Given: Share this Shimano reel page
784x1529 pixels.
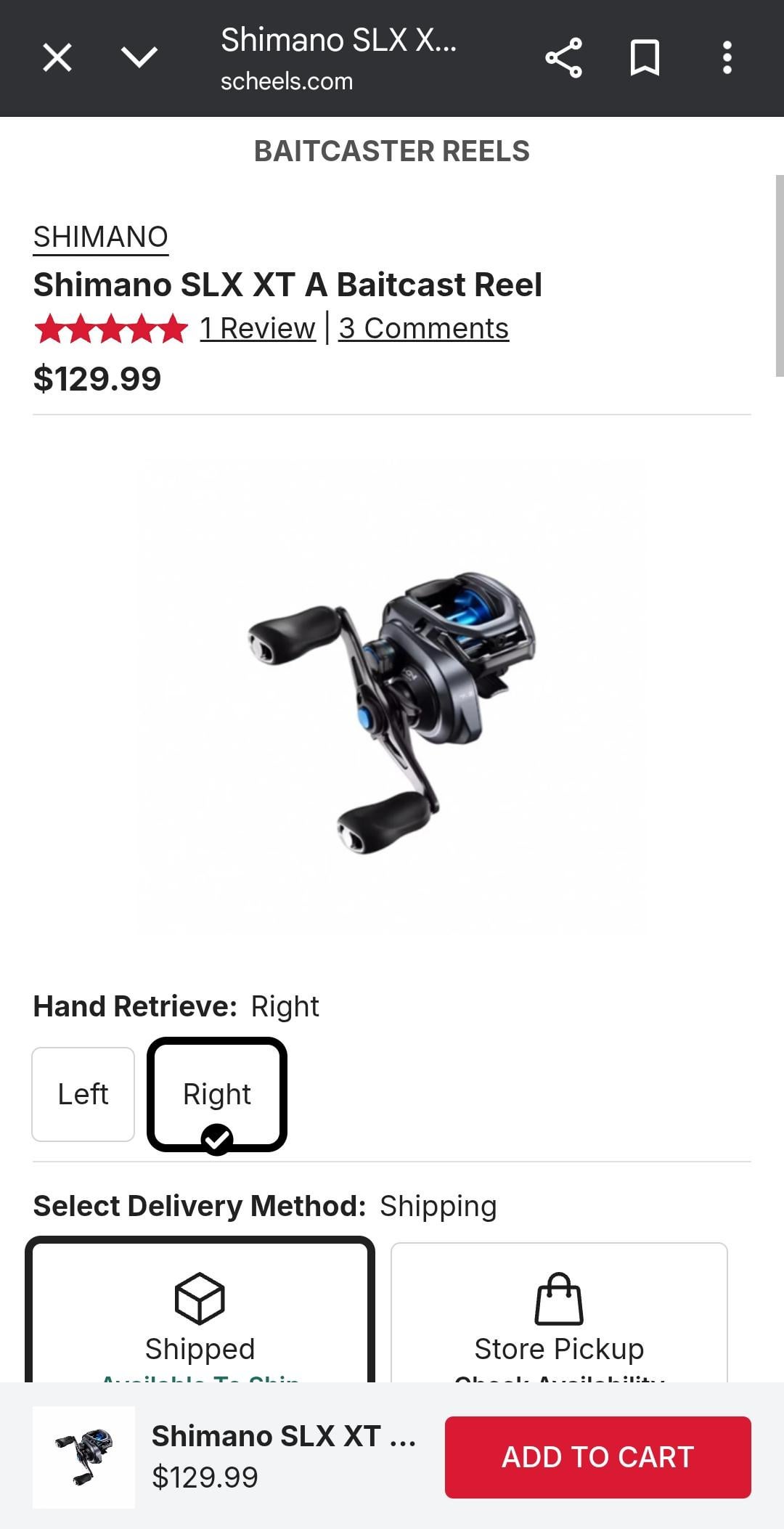Looking at the screenshot, I should point(563,57).
